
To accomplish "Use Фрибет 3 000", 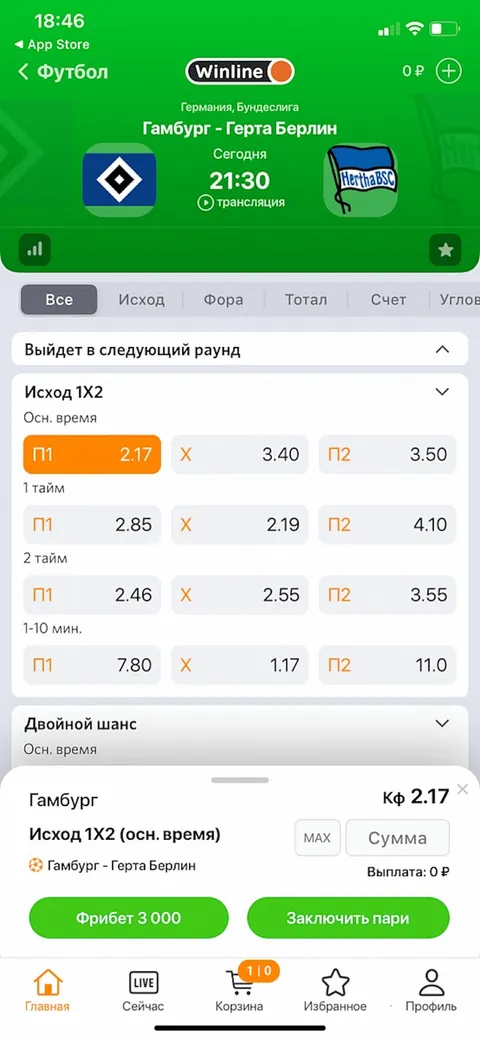I will tap(129, 918).
